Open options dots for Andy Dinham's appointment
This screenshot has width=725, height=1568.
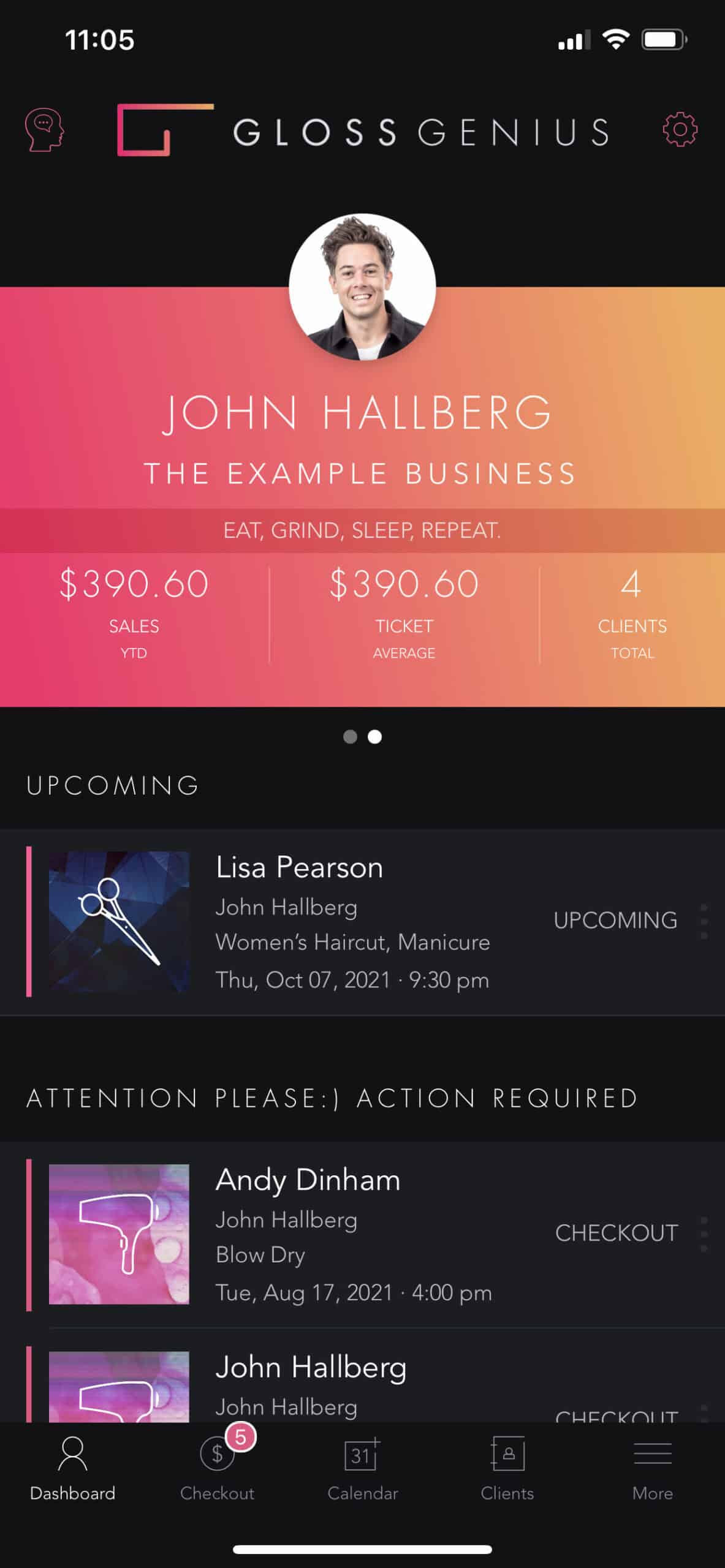coord(704,1234)
